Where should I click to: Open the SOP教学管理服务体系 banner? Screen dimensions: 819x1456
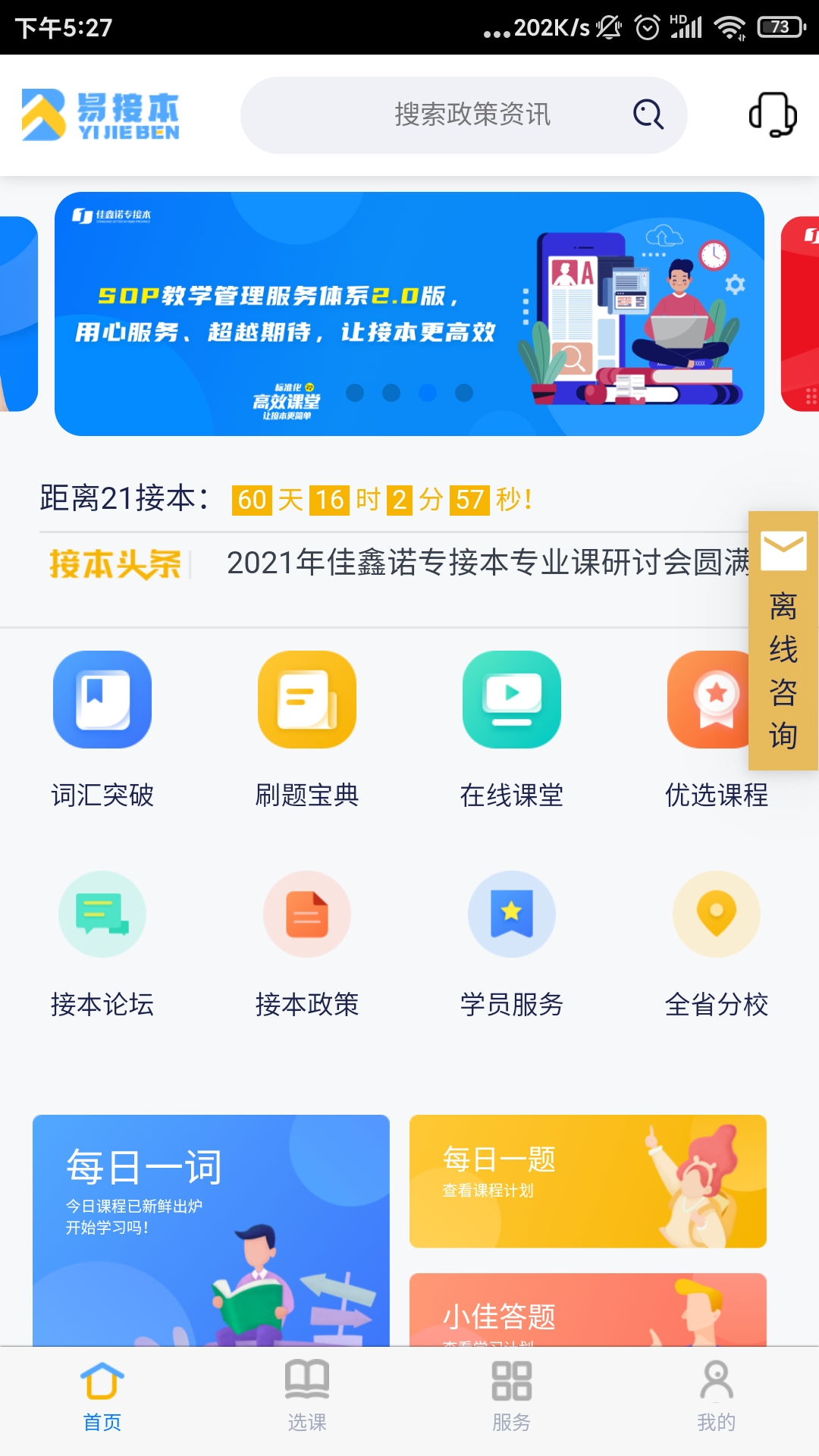409,314
